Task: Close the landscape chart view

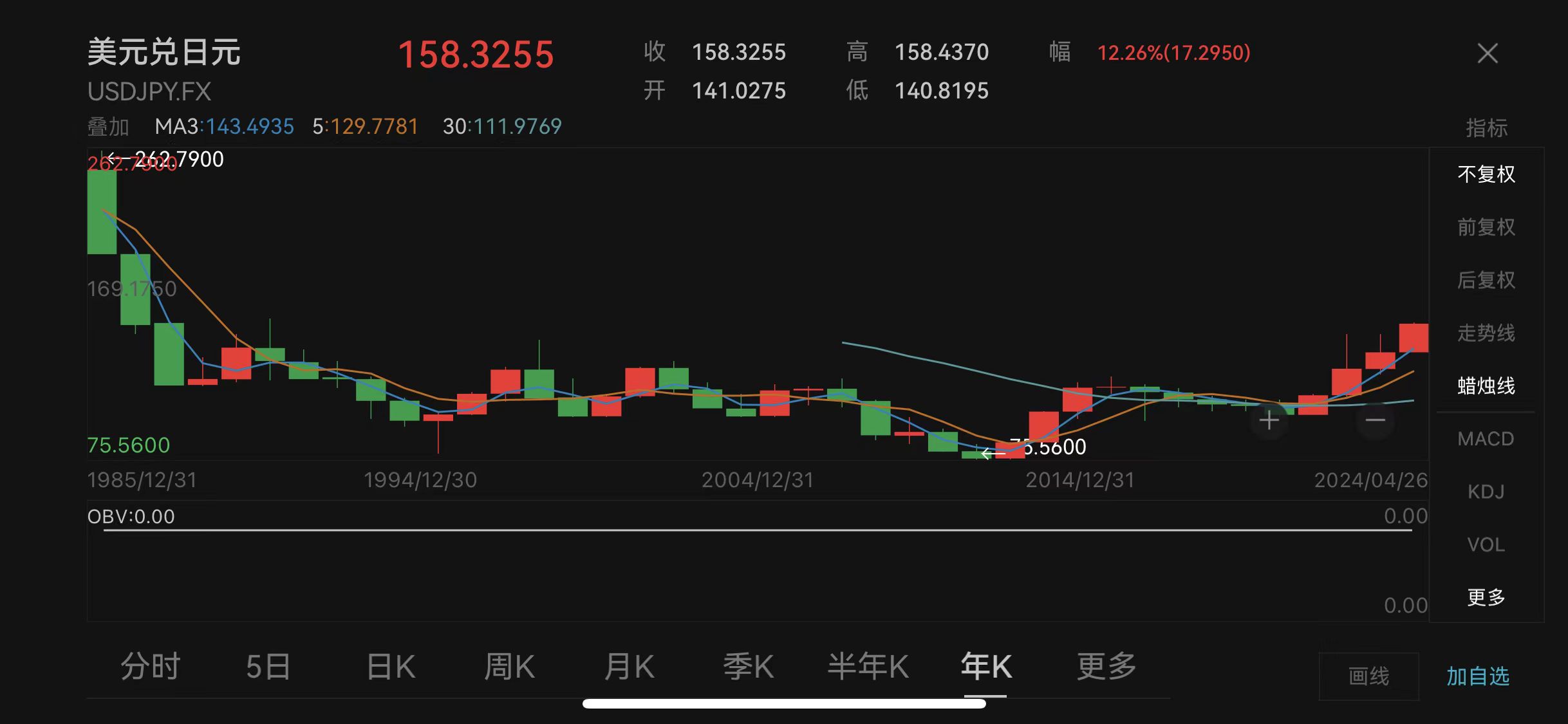Action: coord(1488,53)
